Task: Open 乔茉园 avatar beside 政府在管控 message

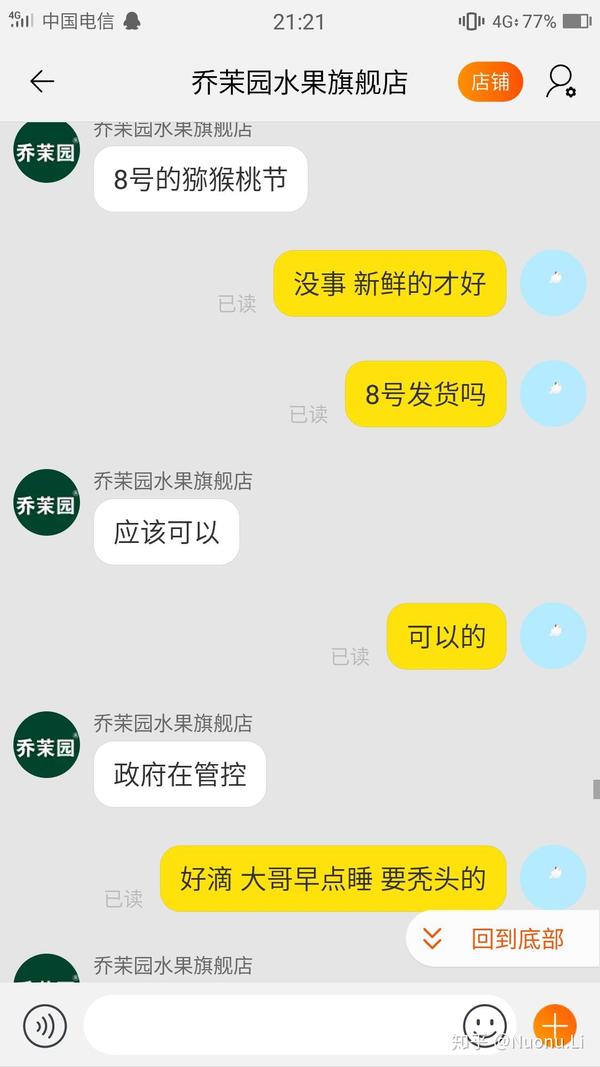Action: click(x=46, y=745)
